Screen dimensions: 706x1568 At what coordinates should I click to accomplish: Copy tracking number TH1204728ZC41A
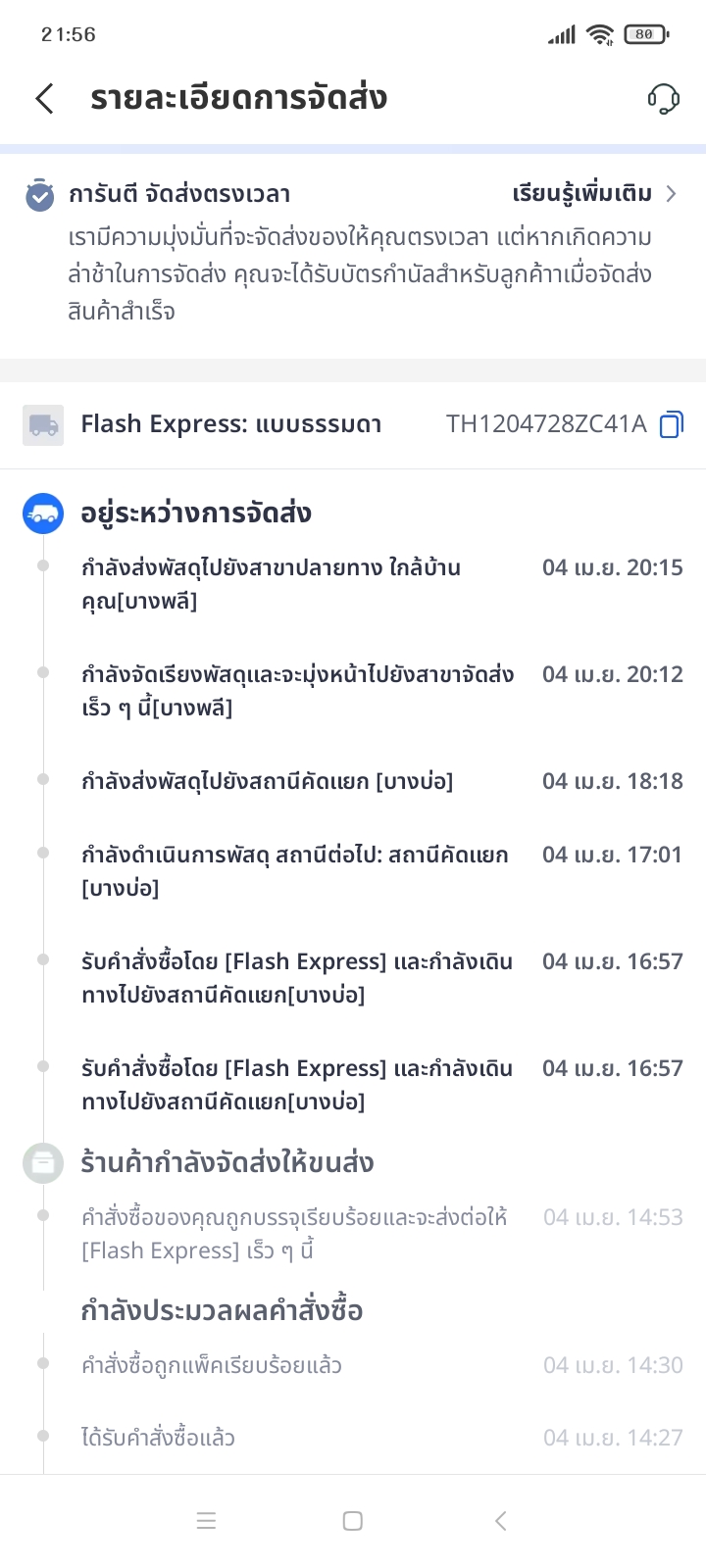672,424
